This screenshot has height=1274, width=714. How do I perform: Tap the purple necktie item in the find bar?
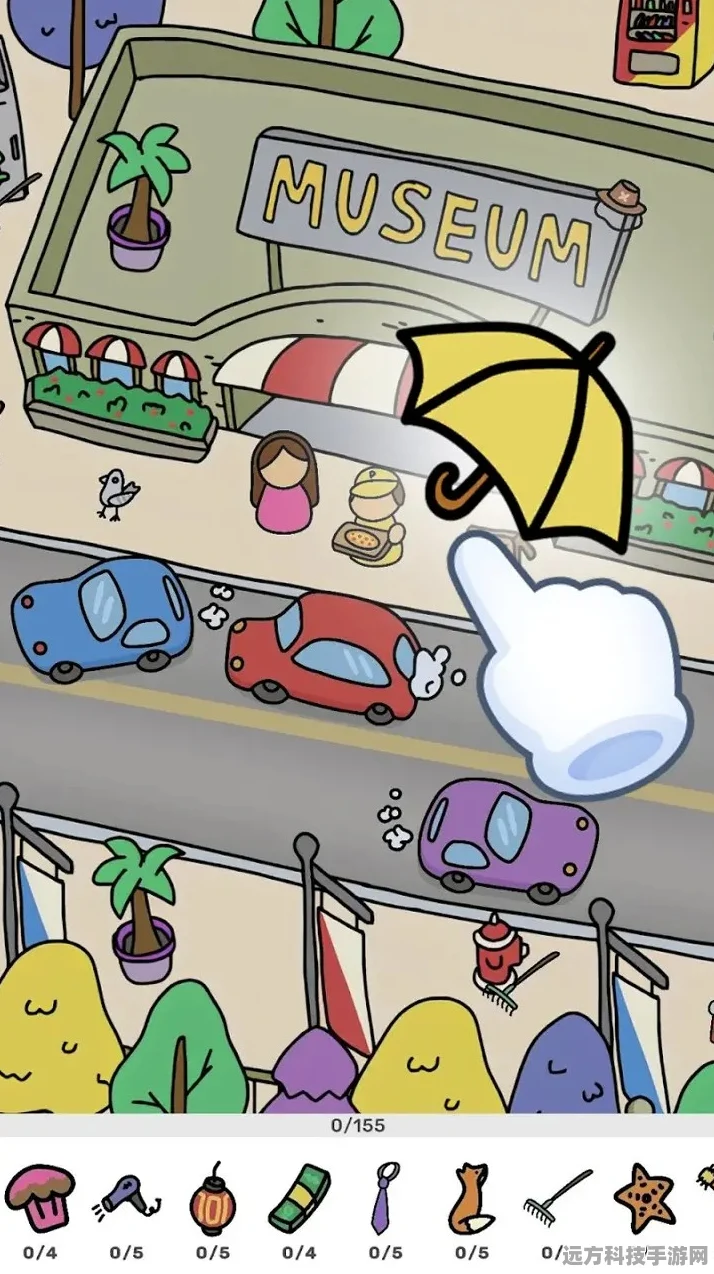coord(385,1197)
